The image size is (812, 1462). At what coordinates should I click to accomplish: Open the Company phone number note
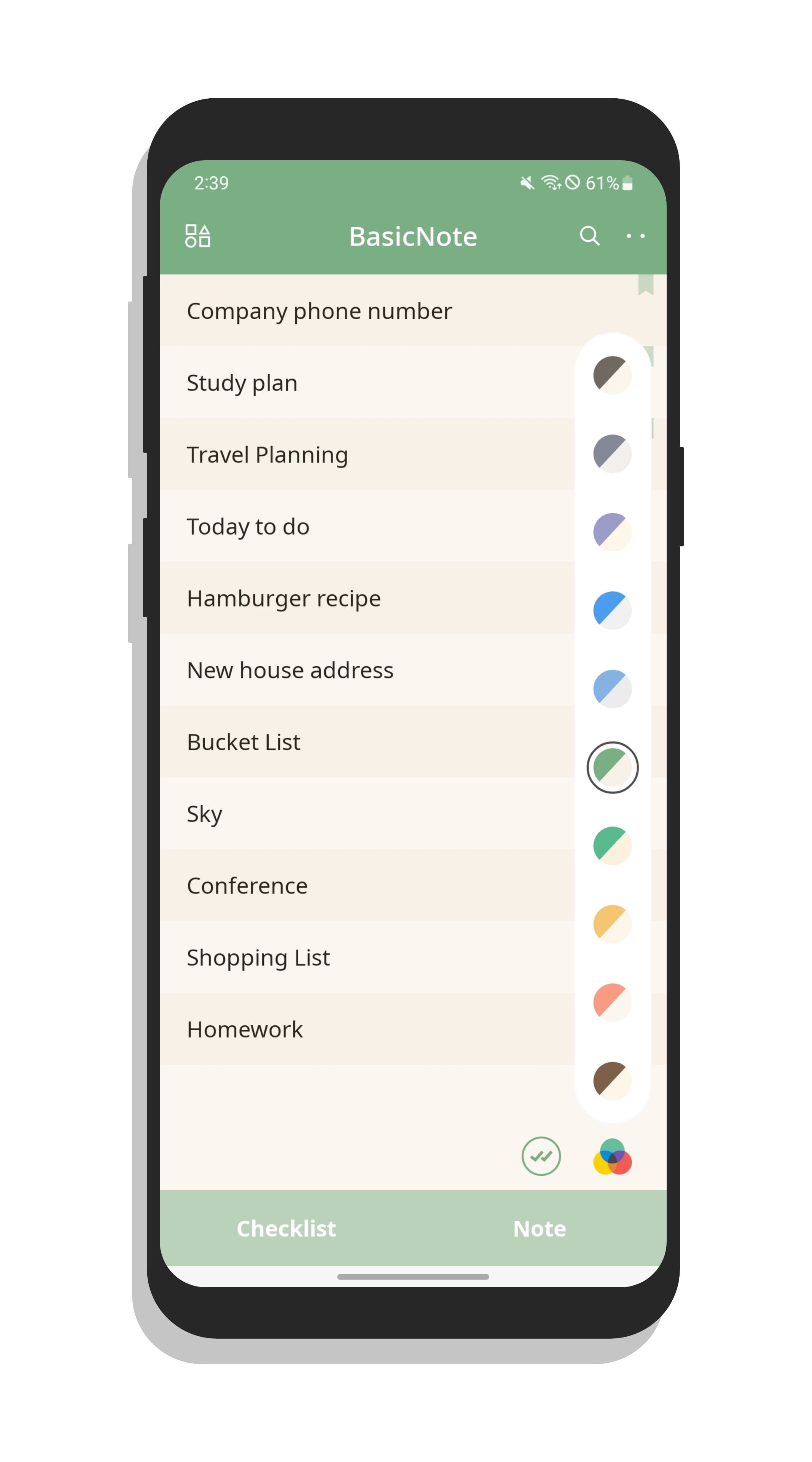tap(319, 311)
